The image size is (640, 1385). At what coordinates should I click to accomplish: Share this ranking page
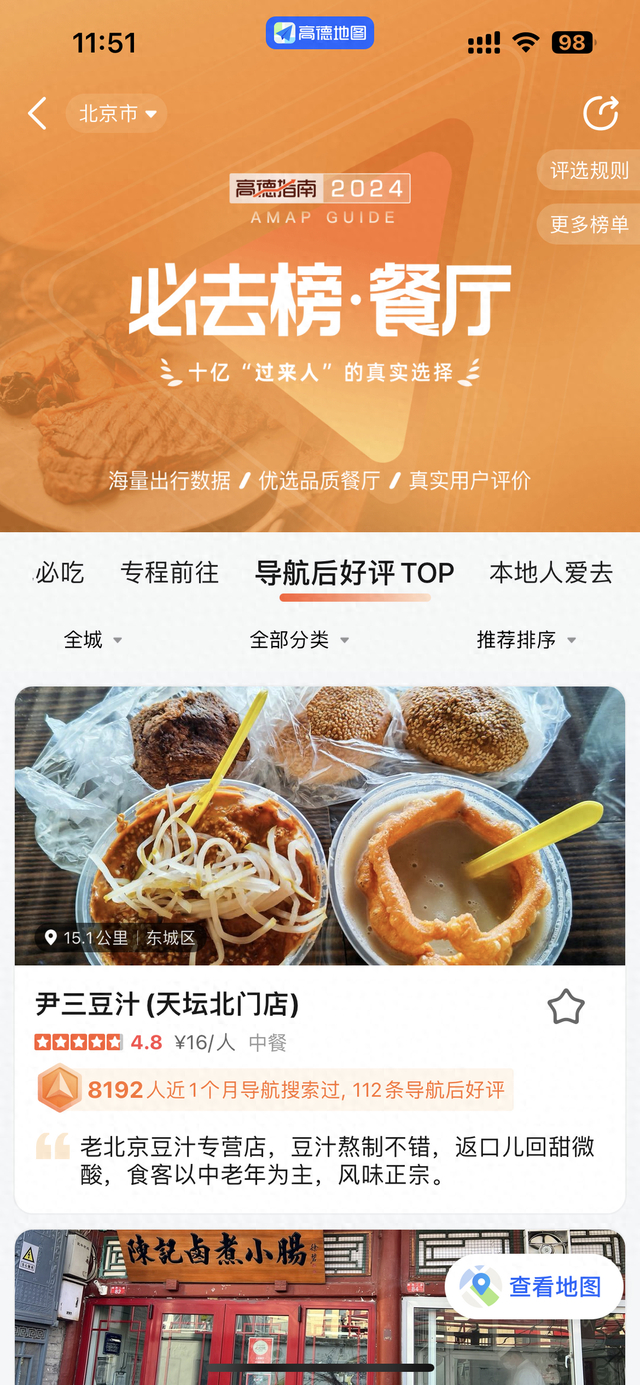coord(601,114)
